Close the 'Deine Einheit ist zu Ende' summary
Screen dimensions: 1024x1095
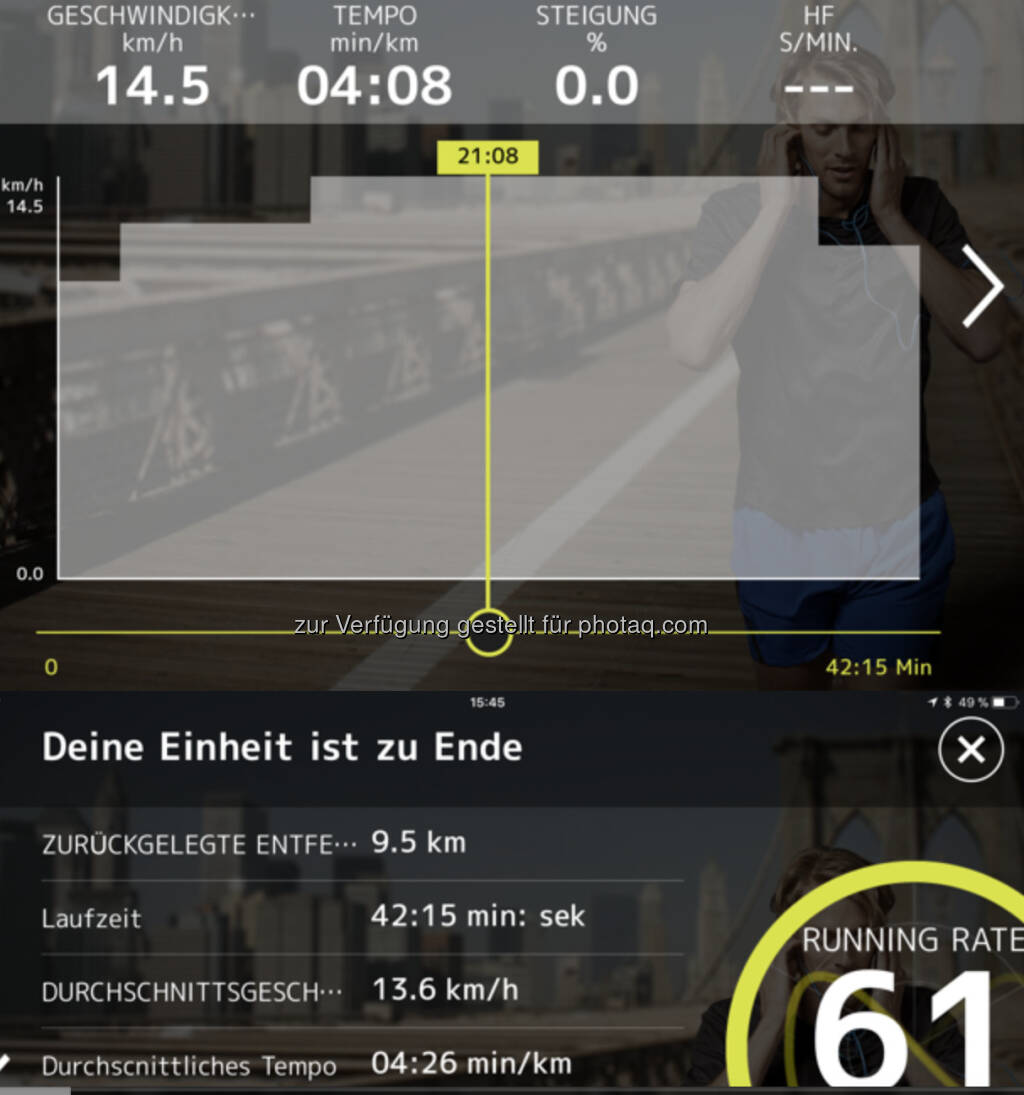click(x=970, y=750)
